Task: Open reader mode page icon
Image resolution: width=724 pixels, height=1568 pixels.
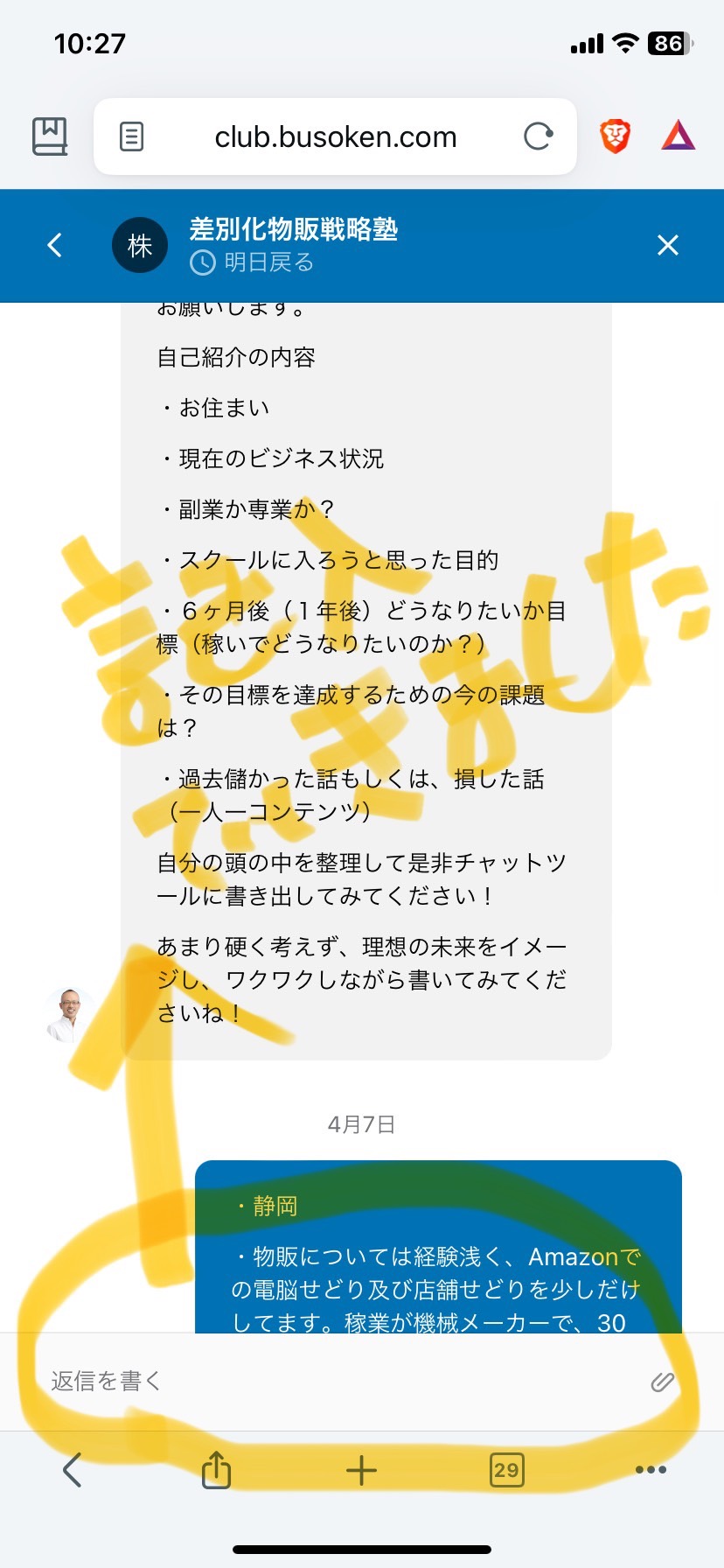Action: tap(131, 136)
